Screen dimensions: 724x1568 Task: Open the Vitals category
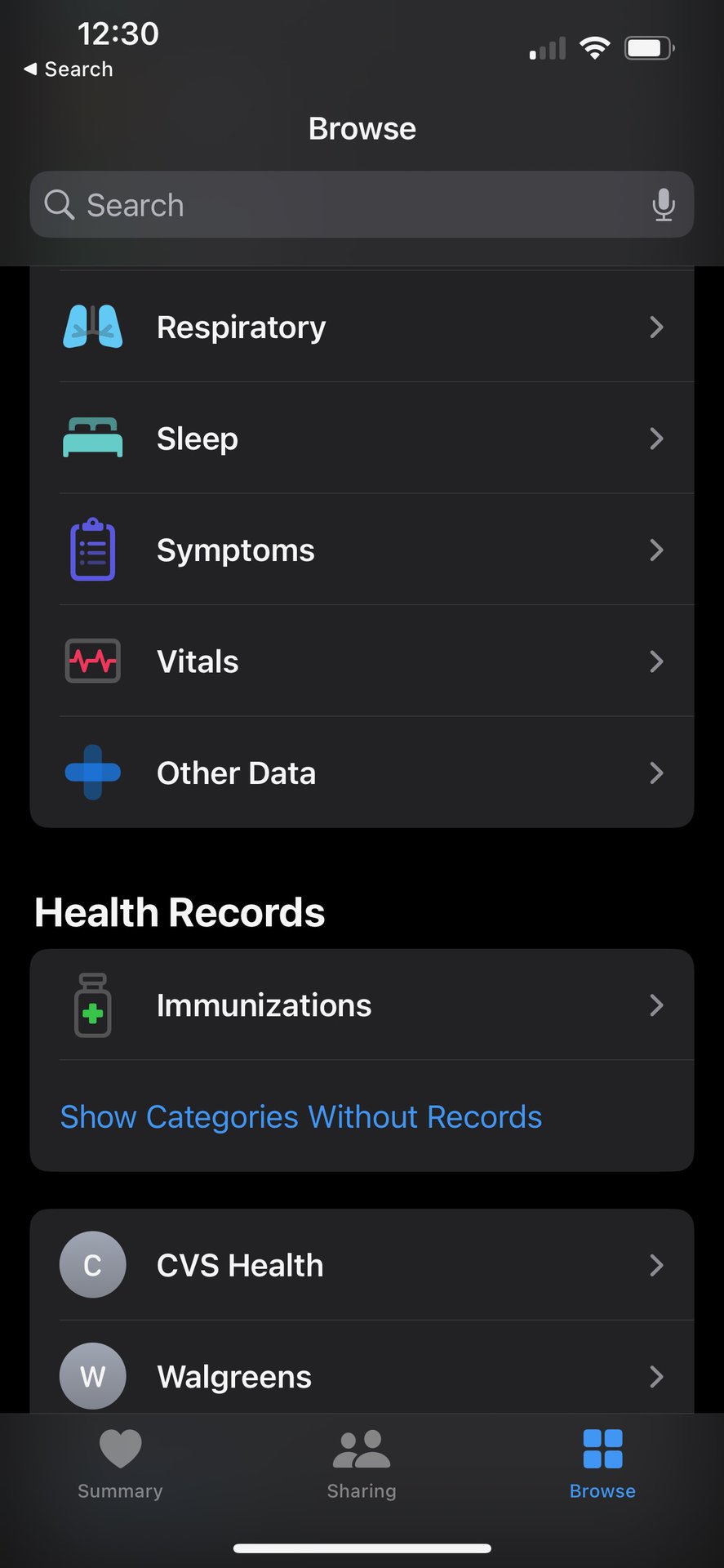tap(362, 661)
